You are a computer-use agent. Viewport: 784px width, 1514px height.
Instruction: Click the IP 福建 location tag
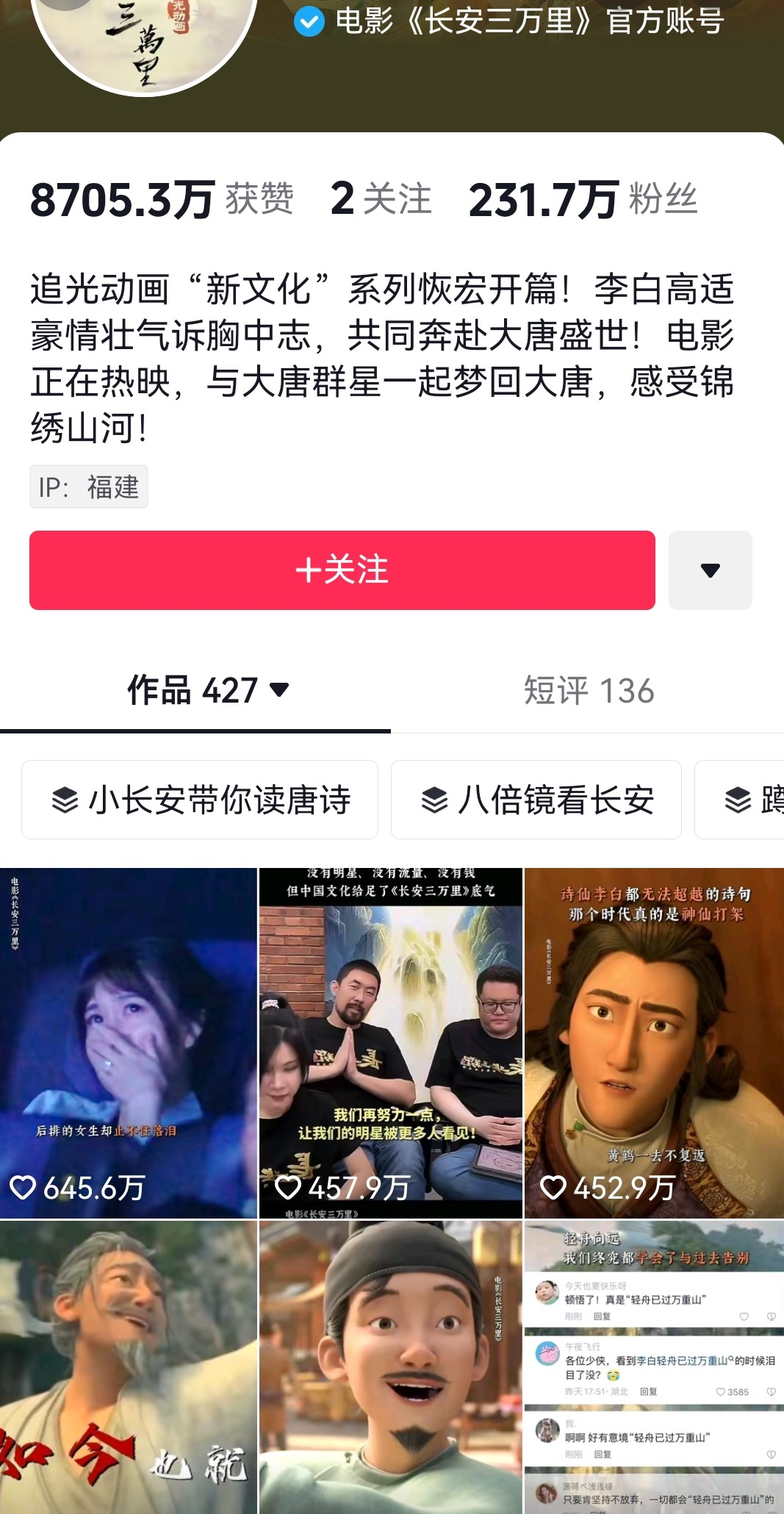click(x=89, y=487)
